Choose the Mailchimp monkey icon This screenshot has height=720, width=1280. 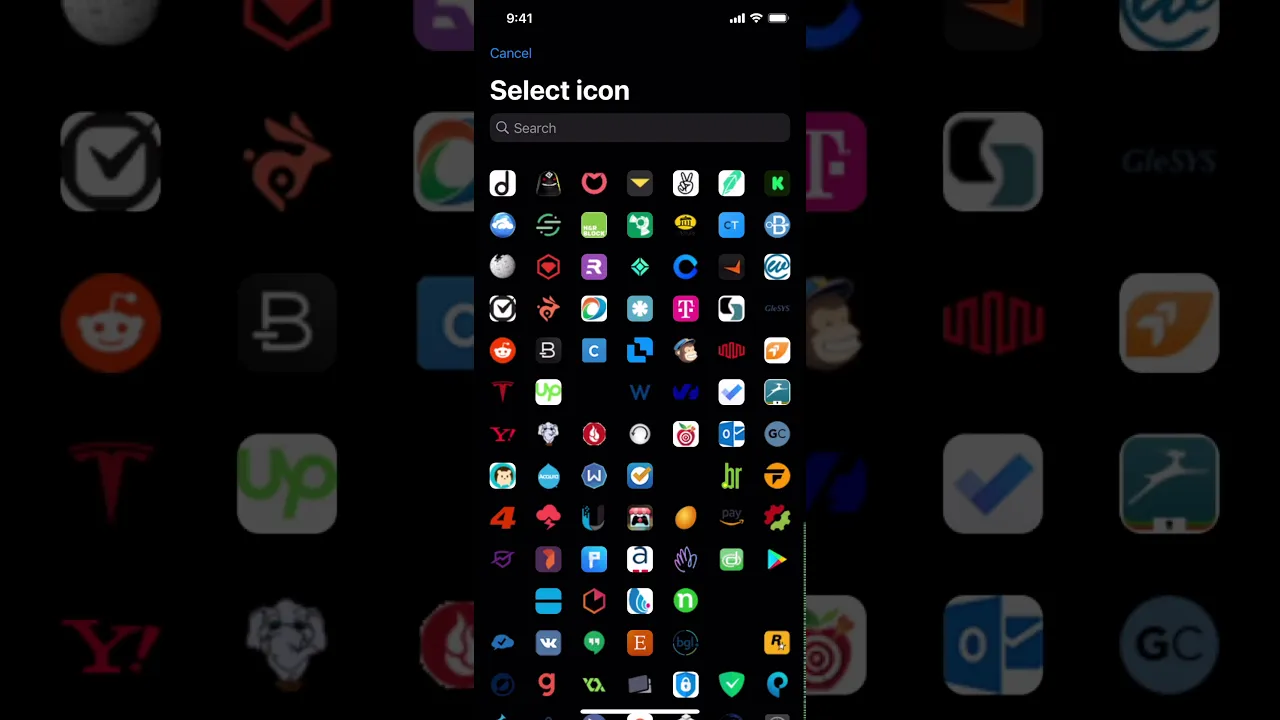pos(686,350)
